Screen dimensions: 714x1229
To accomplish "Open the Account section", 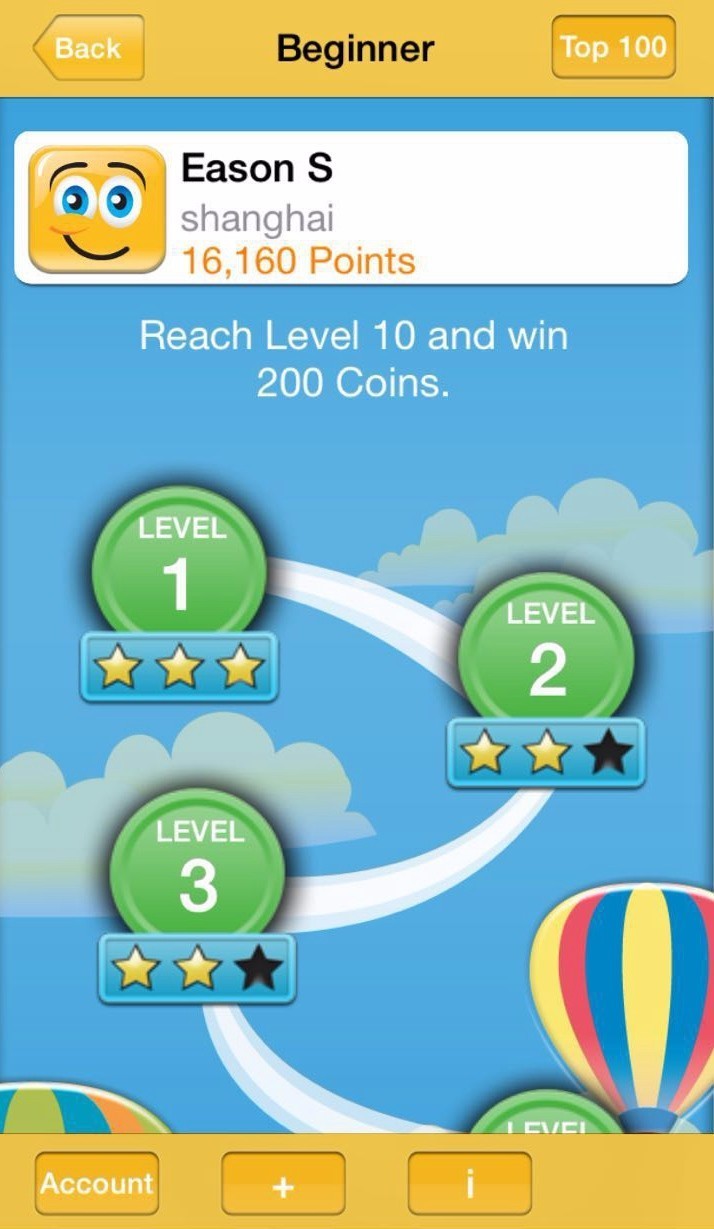I will 97,1184.
